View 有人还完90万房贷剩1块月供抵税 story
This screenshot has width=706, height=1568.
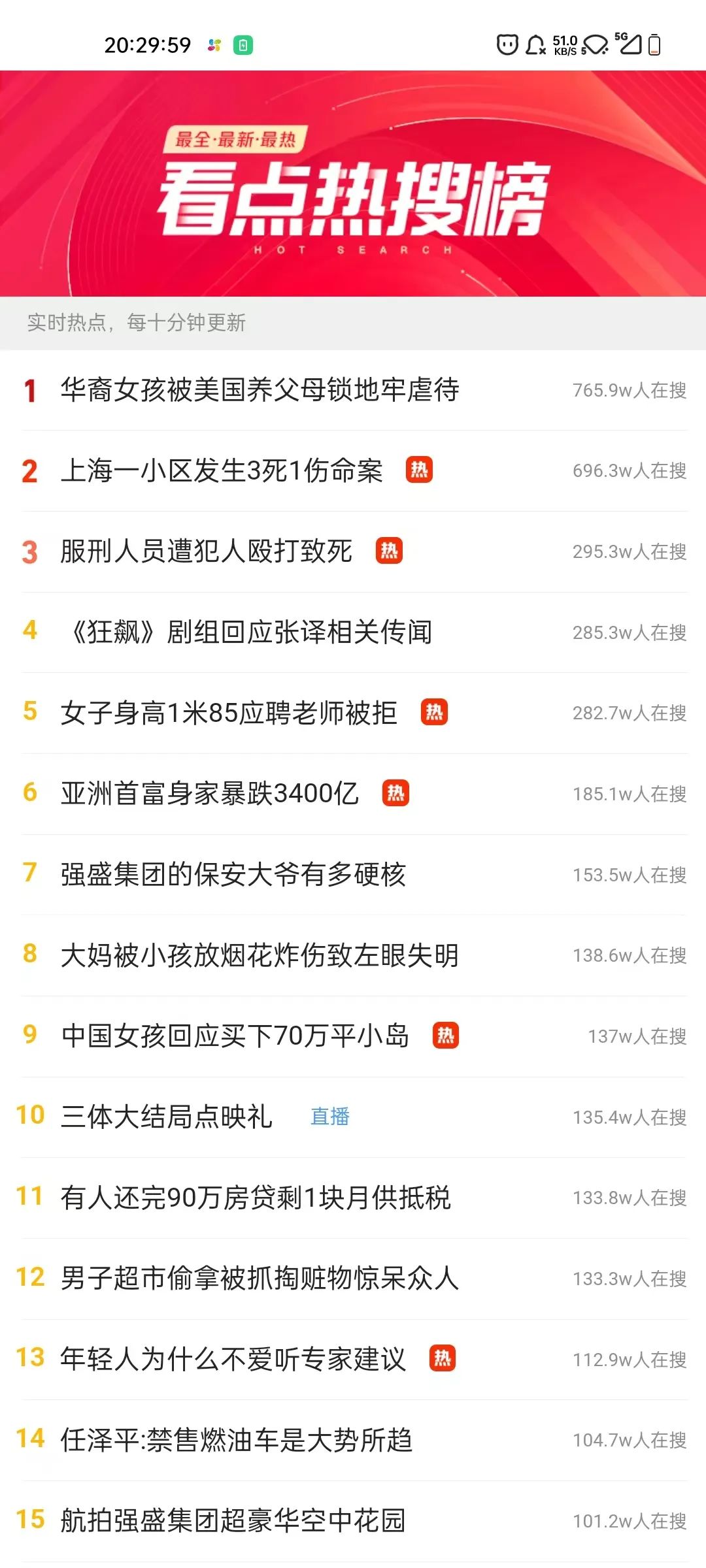[x=256, y=1198]
